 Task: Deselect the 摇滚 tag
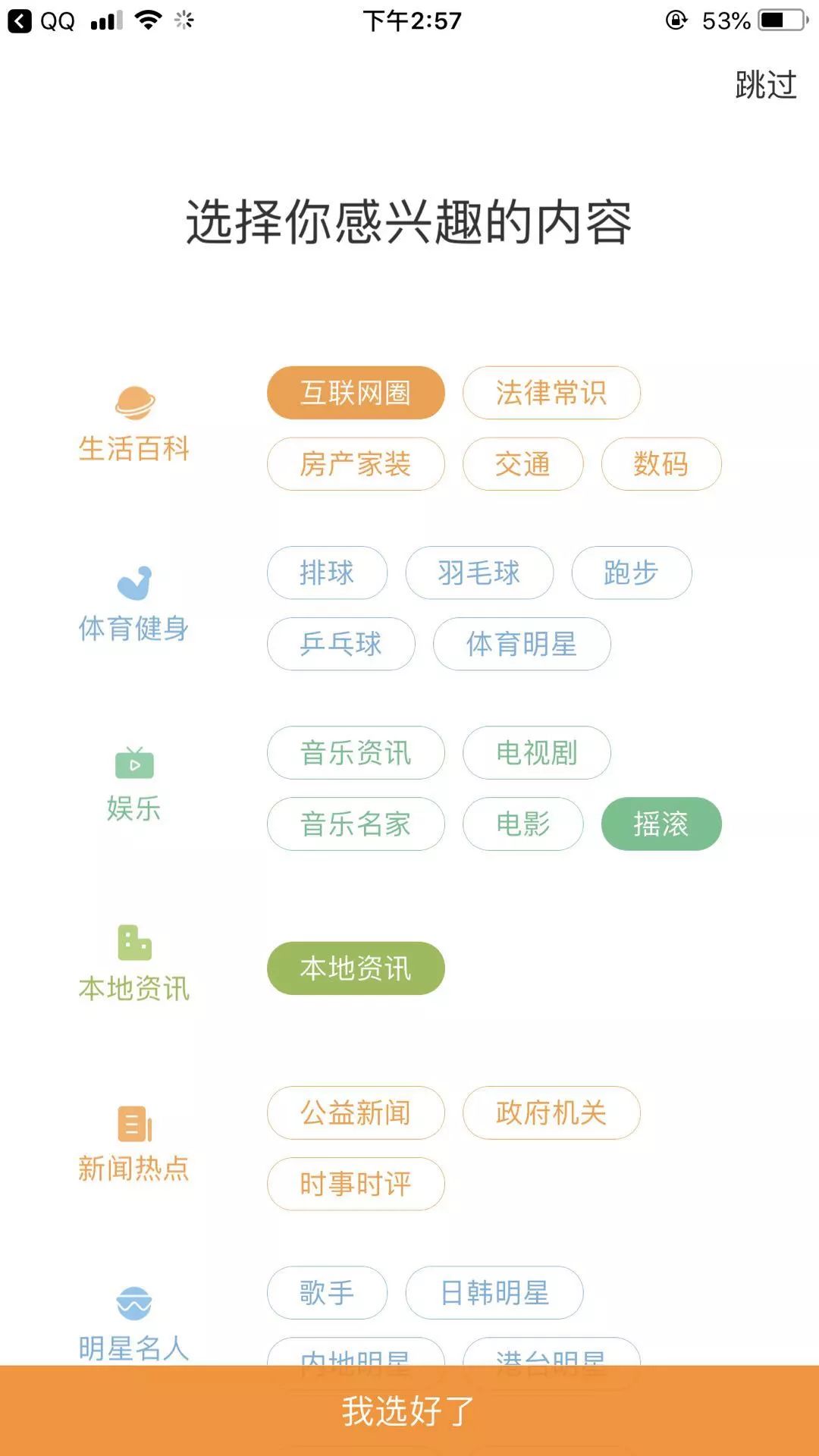point(662,824)
